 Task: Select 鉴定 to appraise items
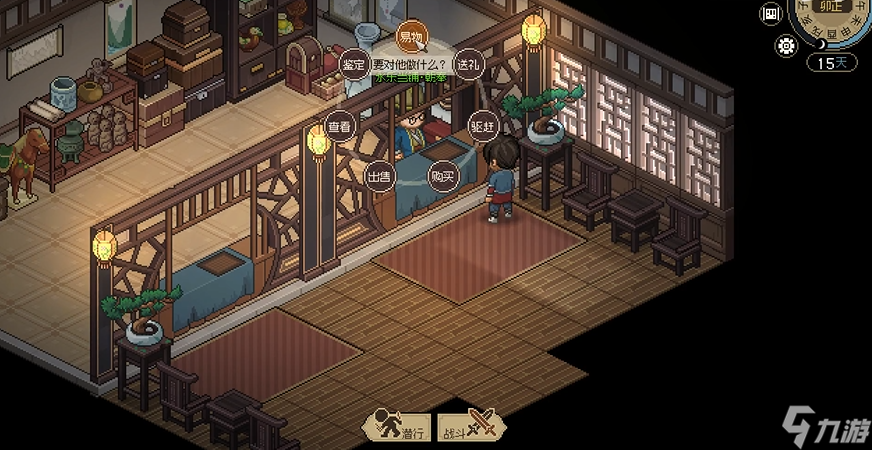point(353,64)
